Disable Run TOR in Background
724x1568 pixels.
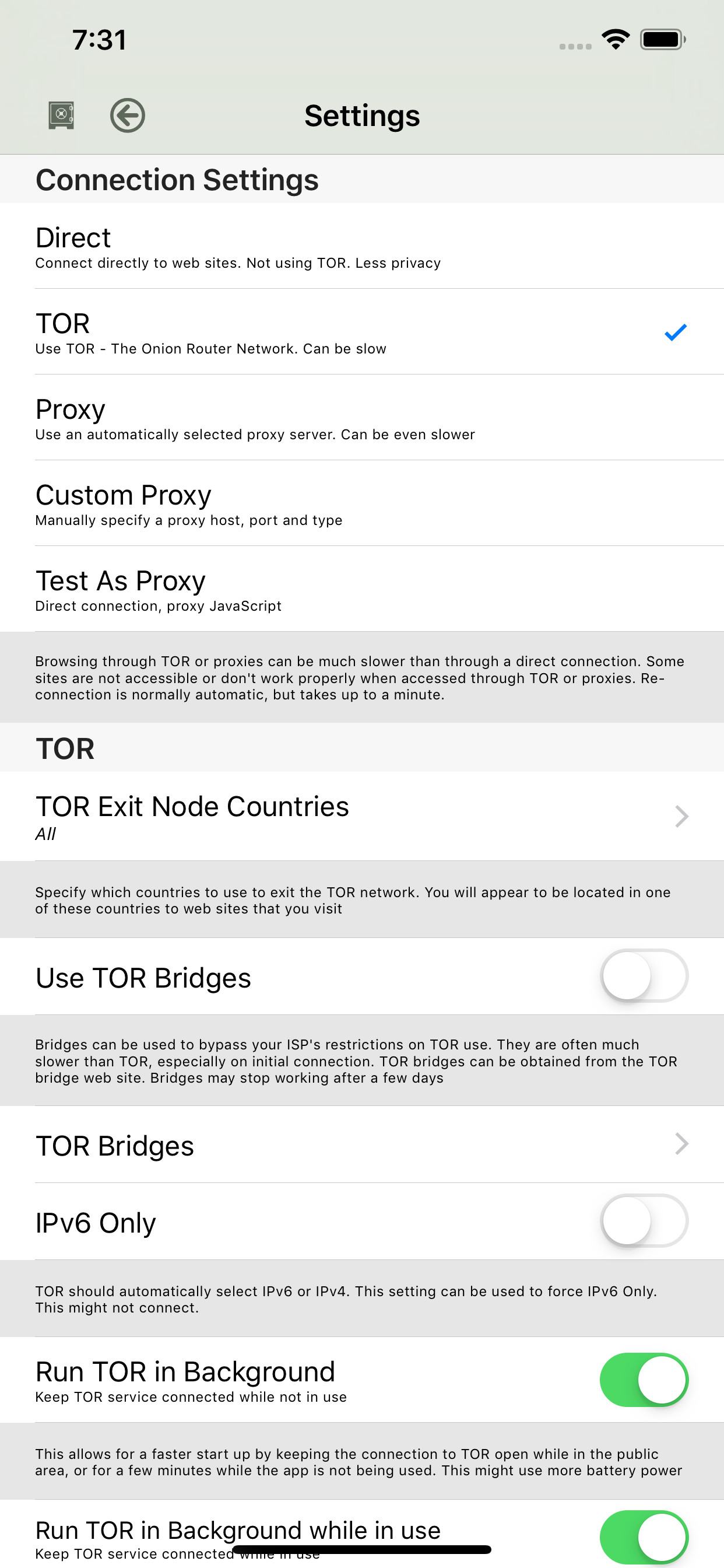tap(642, 1381)
